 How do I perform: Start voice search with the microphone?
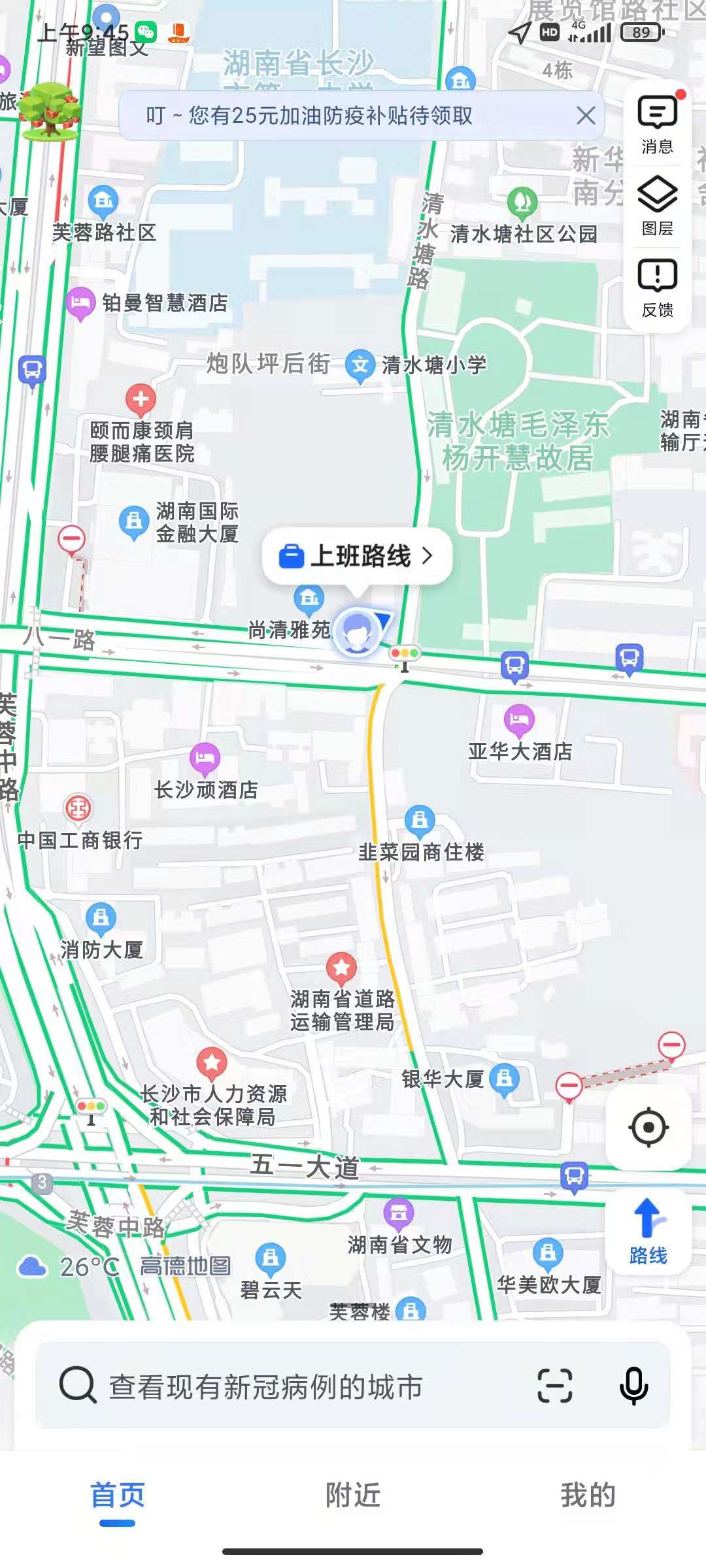[x=633, y=1385]
